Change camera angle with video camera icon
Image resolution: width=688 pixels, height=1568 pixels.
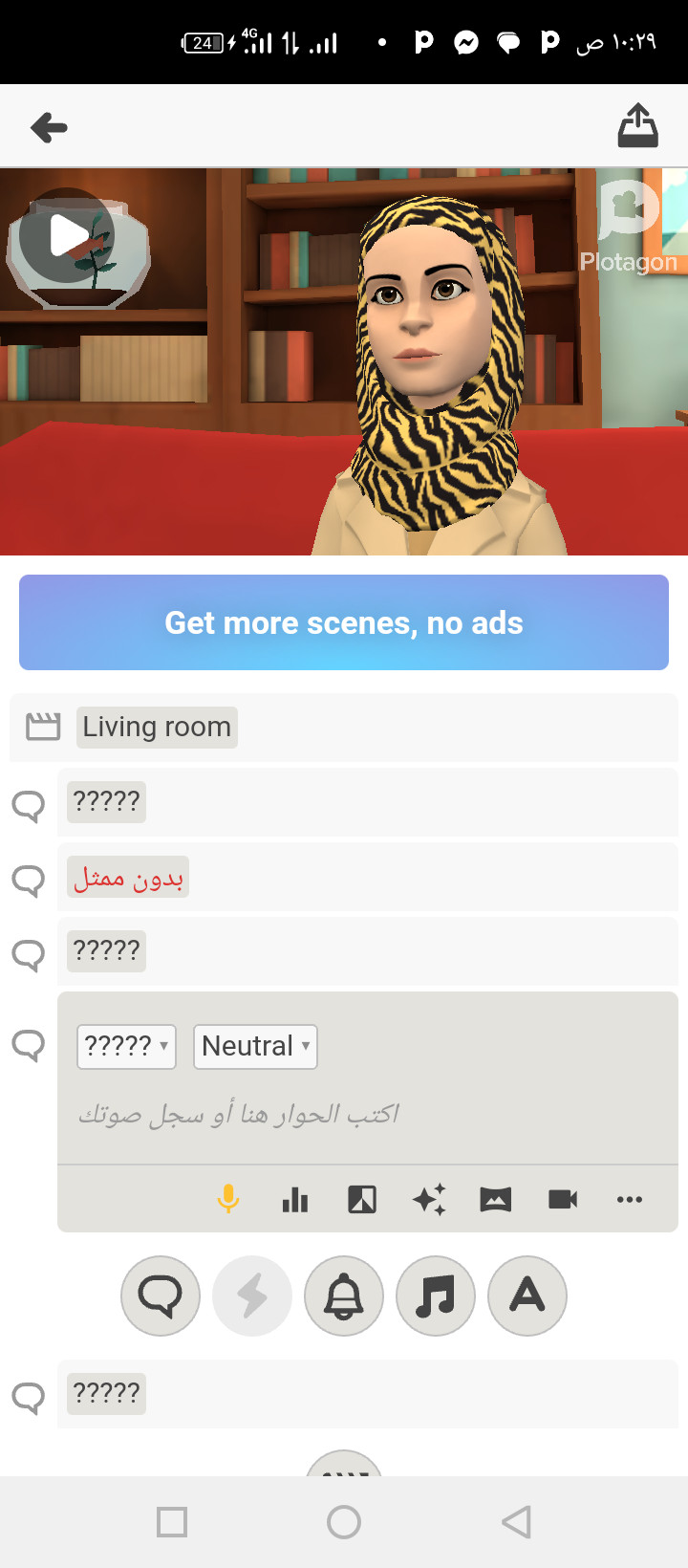point(563,1199)
